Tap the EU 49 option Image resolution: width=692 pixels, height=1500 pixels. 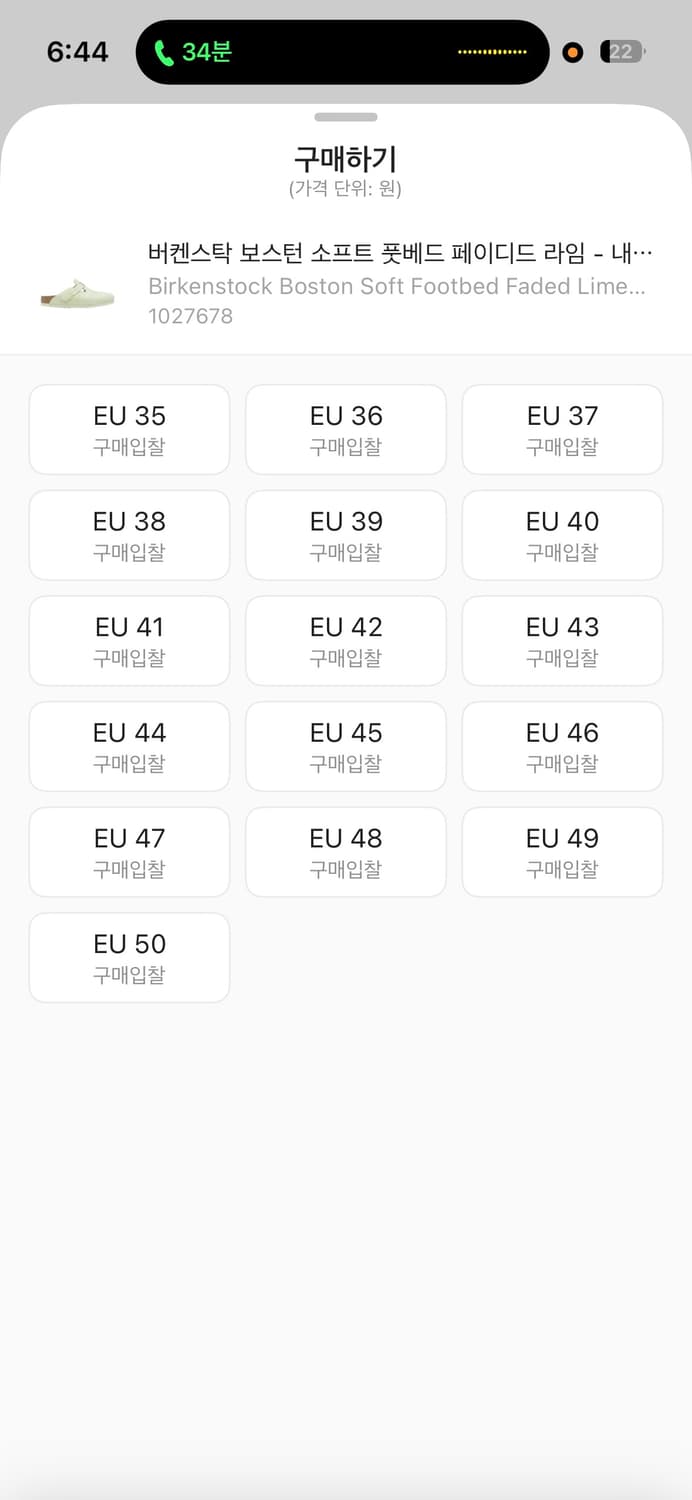(562, 852)
